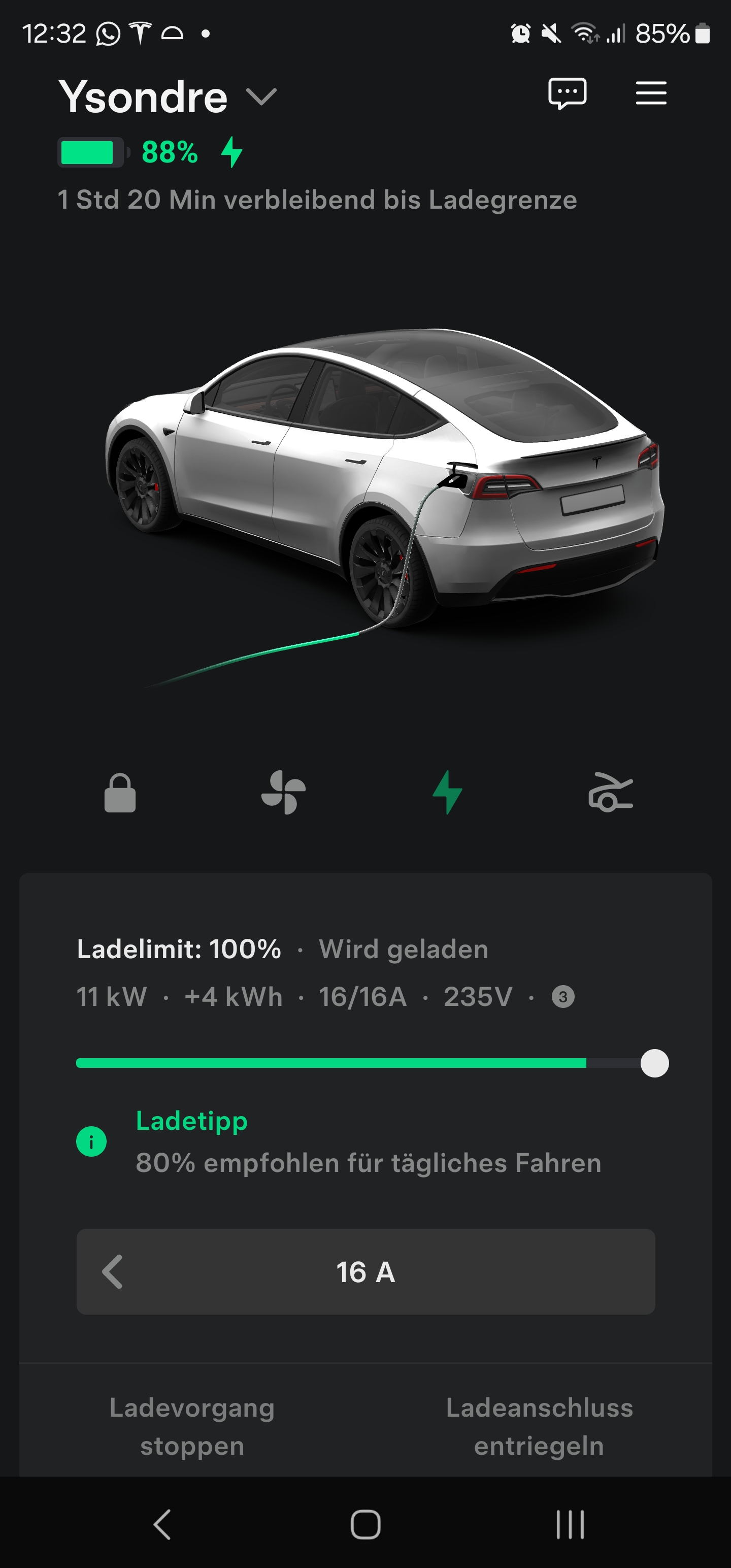Open the hamburger menu
This screenshot has width=731, height=1568.
tap(651, 94)
